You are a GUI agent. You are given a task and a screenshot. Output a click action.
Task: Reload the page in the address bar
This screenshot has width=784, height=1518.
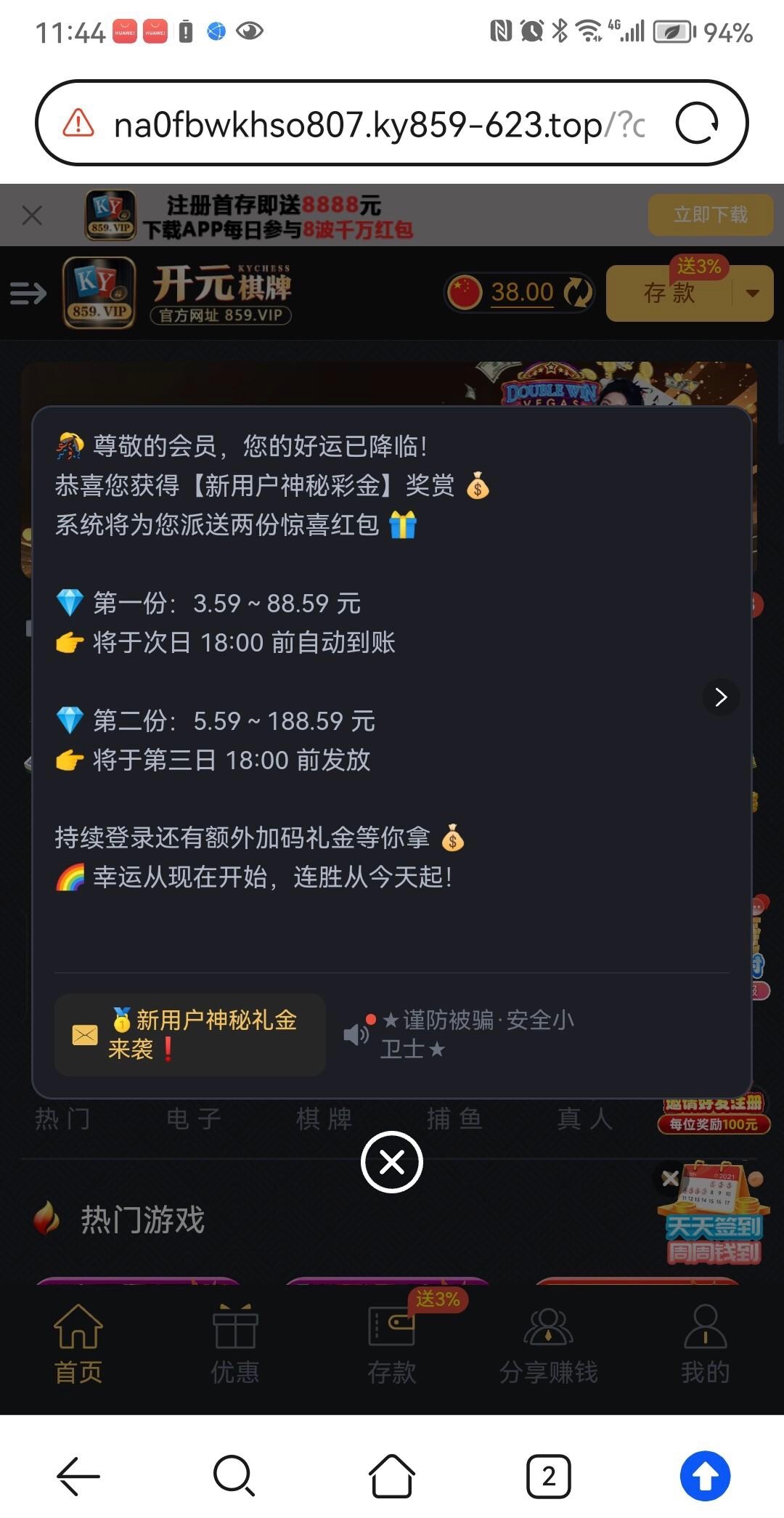pyautogui.click(x=697, y=123)
